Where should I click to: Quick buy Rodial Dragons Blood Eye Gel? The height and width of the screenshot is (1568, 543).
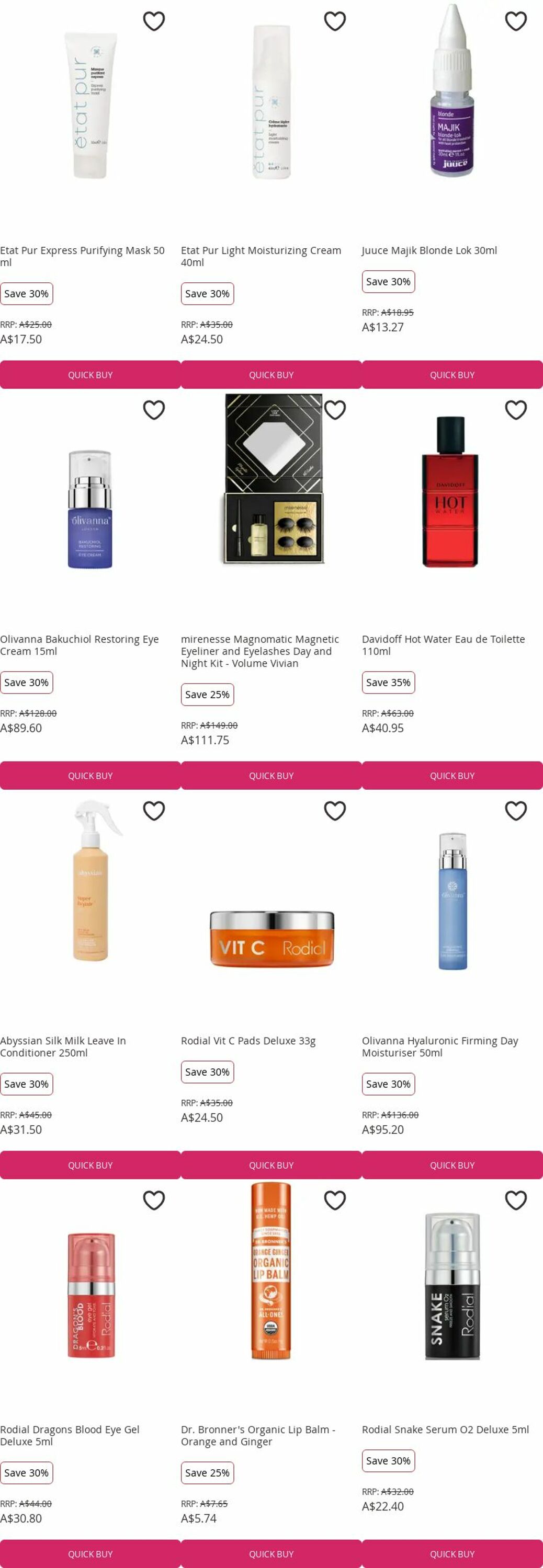[x=90, y=1554]
